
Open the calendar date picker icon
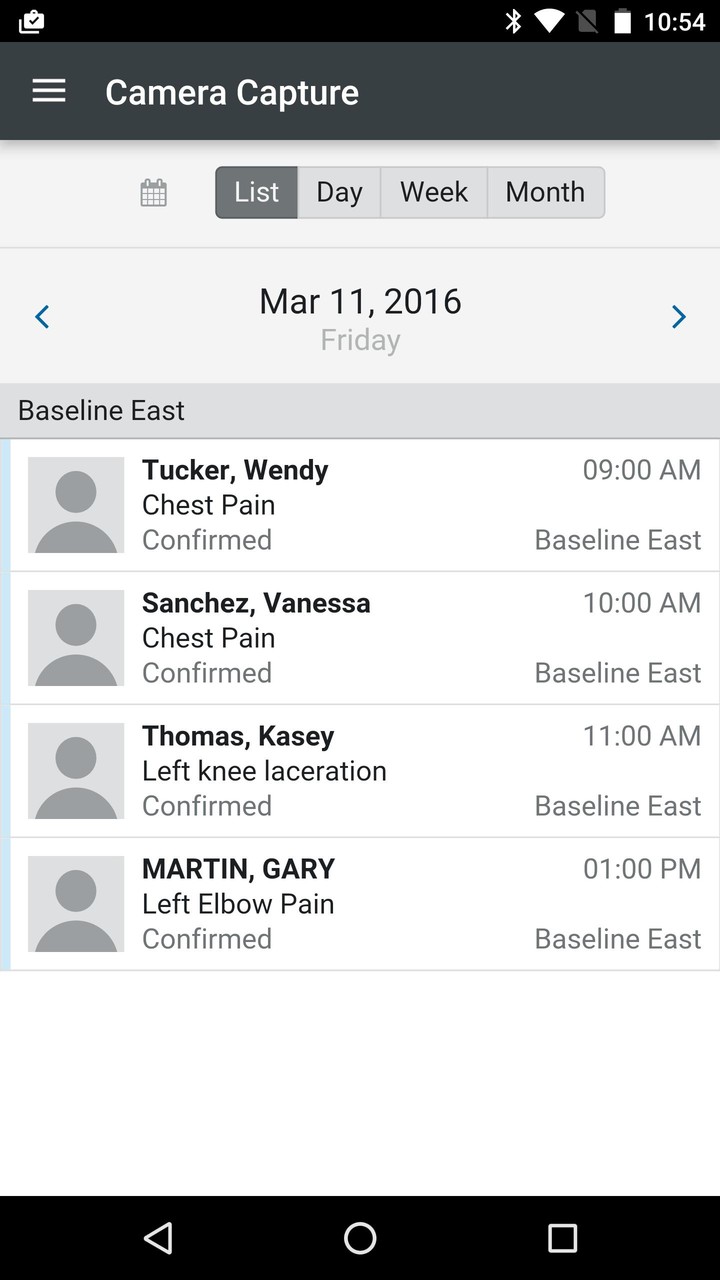pyautogui.click(x=153, y=192)
